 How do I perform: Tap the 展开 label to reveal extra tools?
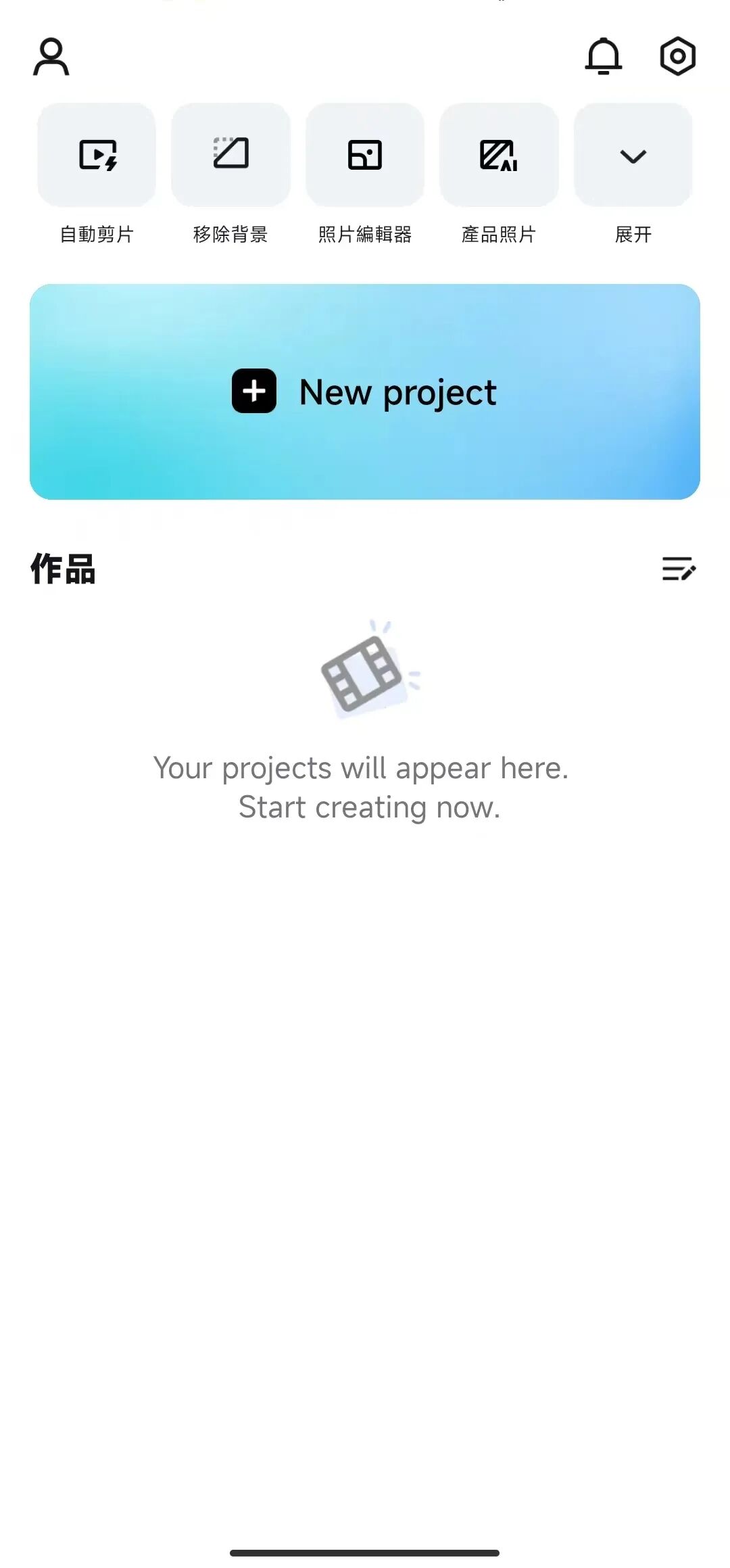pos(632,234)
